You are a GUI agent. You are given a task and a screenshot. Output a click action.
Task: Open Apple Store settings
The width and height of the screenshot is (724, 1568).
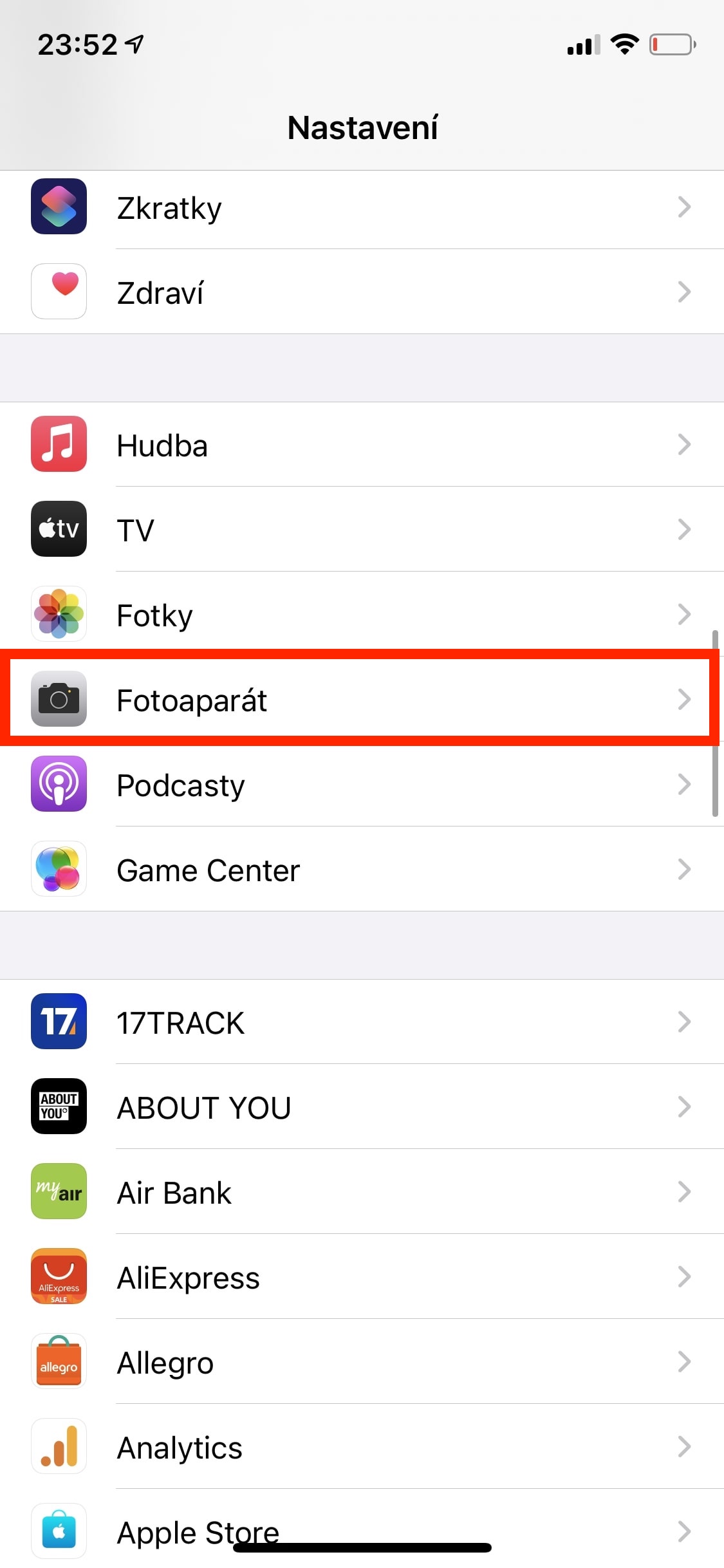point(362,1529)
